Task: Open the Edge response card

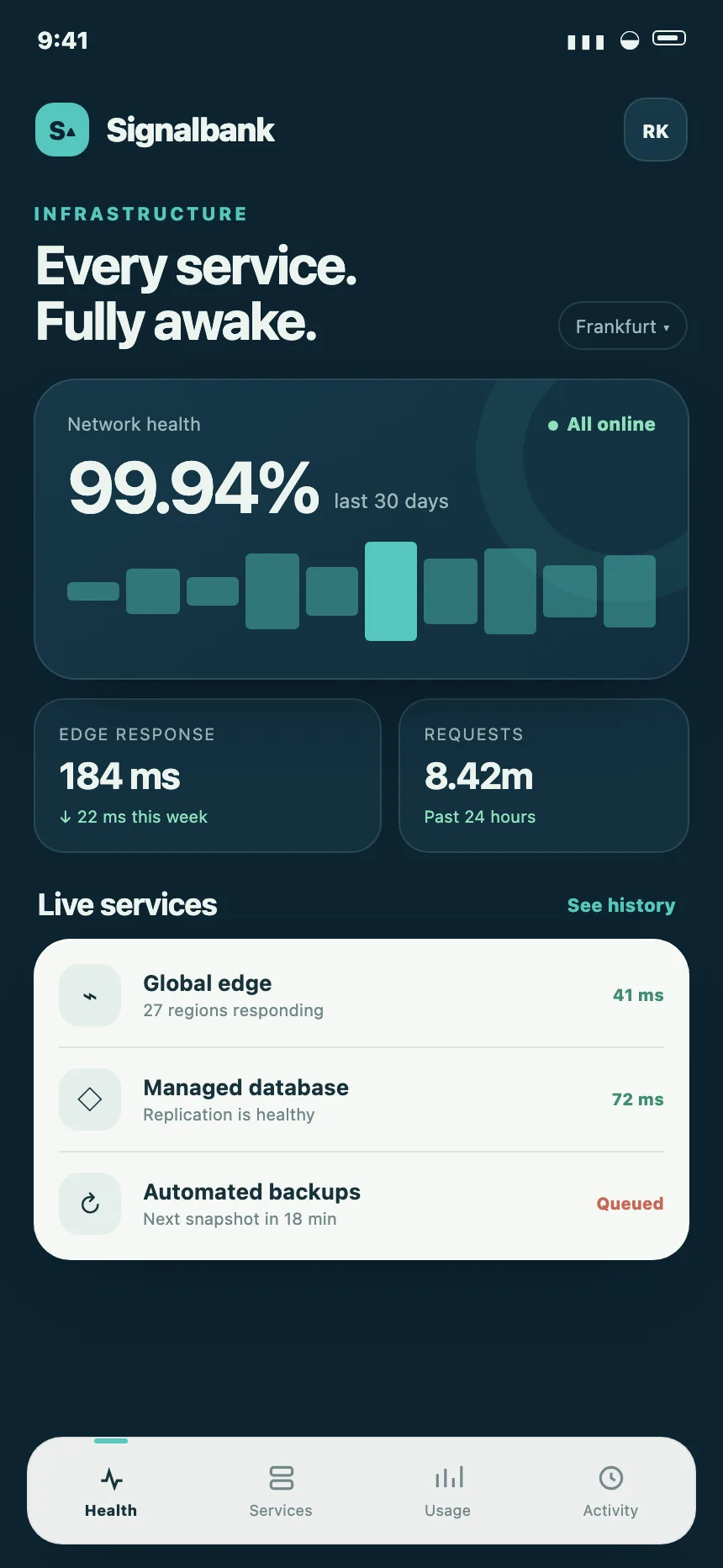Action: [x=207, y=775]
